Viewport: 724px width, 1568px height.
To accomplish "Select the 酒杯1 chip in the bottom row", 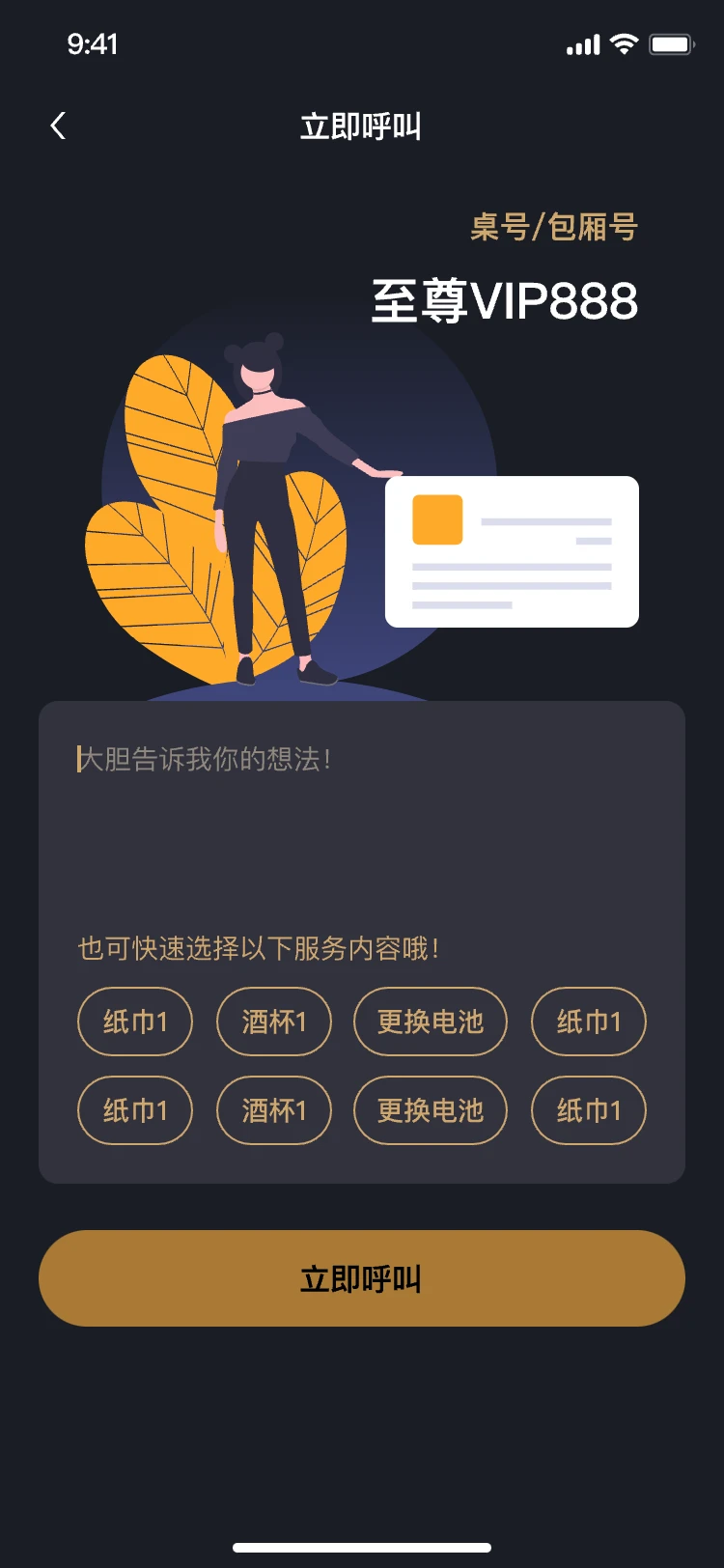I will point(274,1111).
